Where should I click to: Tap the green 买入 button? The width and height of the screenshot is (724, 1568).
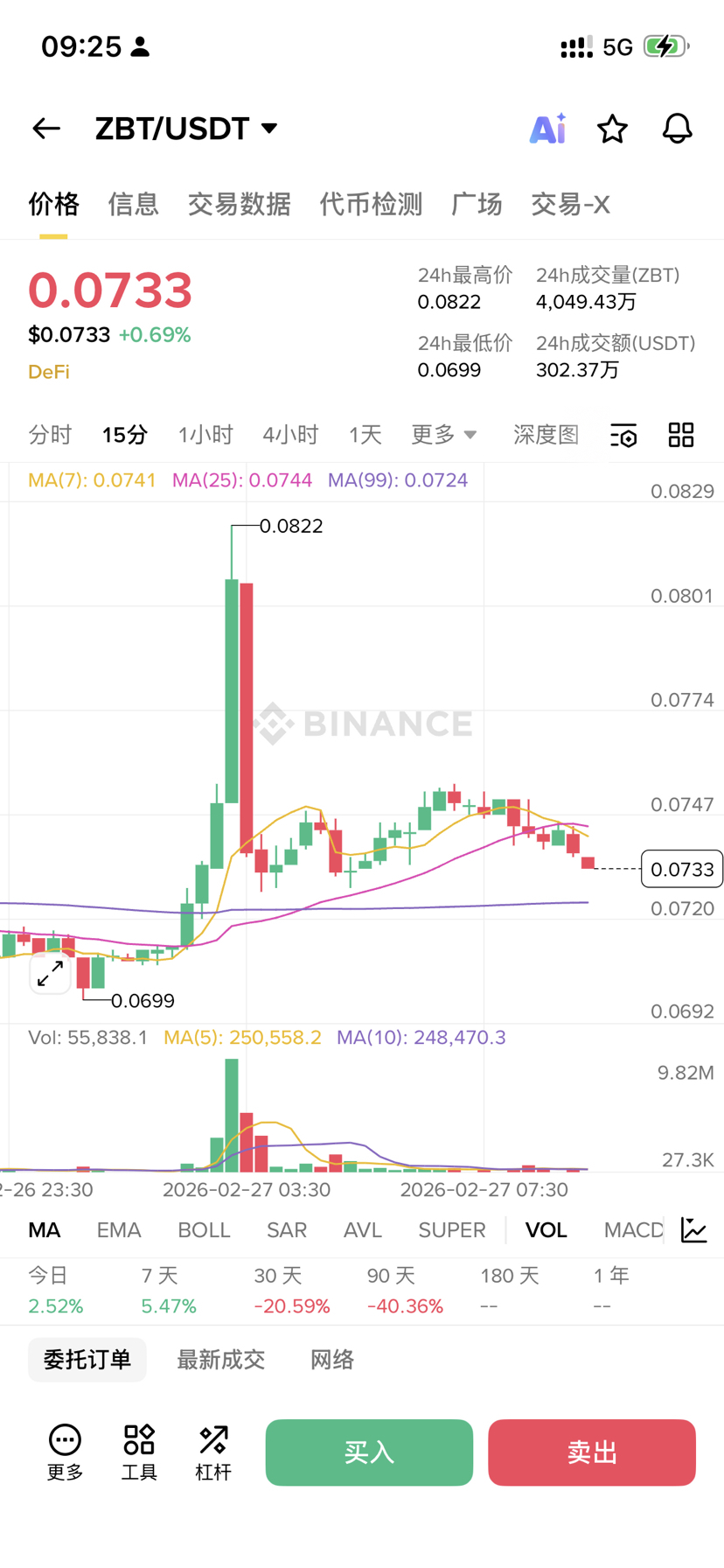(x=369, y=1452)
